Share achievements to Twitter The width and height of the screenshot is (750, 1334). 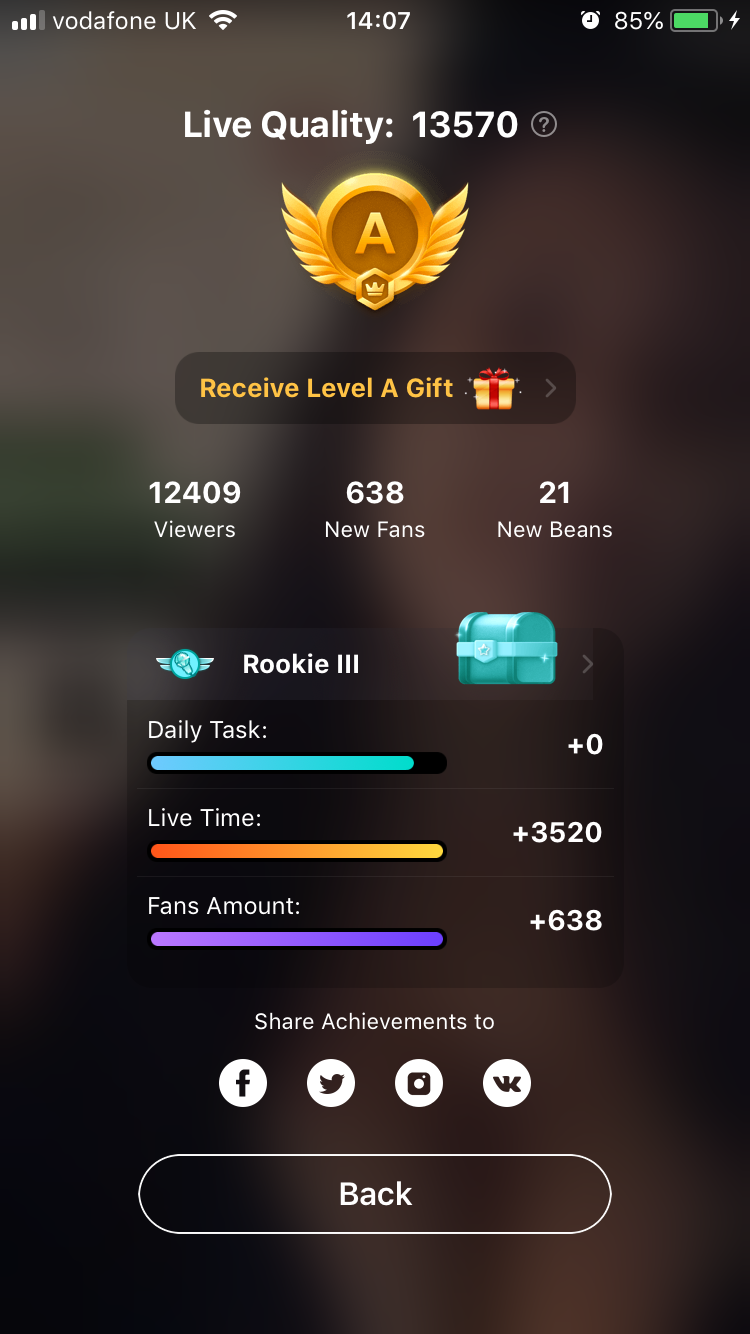click(x=331, y=1083)
